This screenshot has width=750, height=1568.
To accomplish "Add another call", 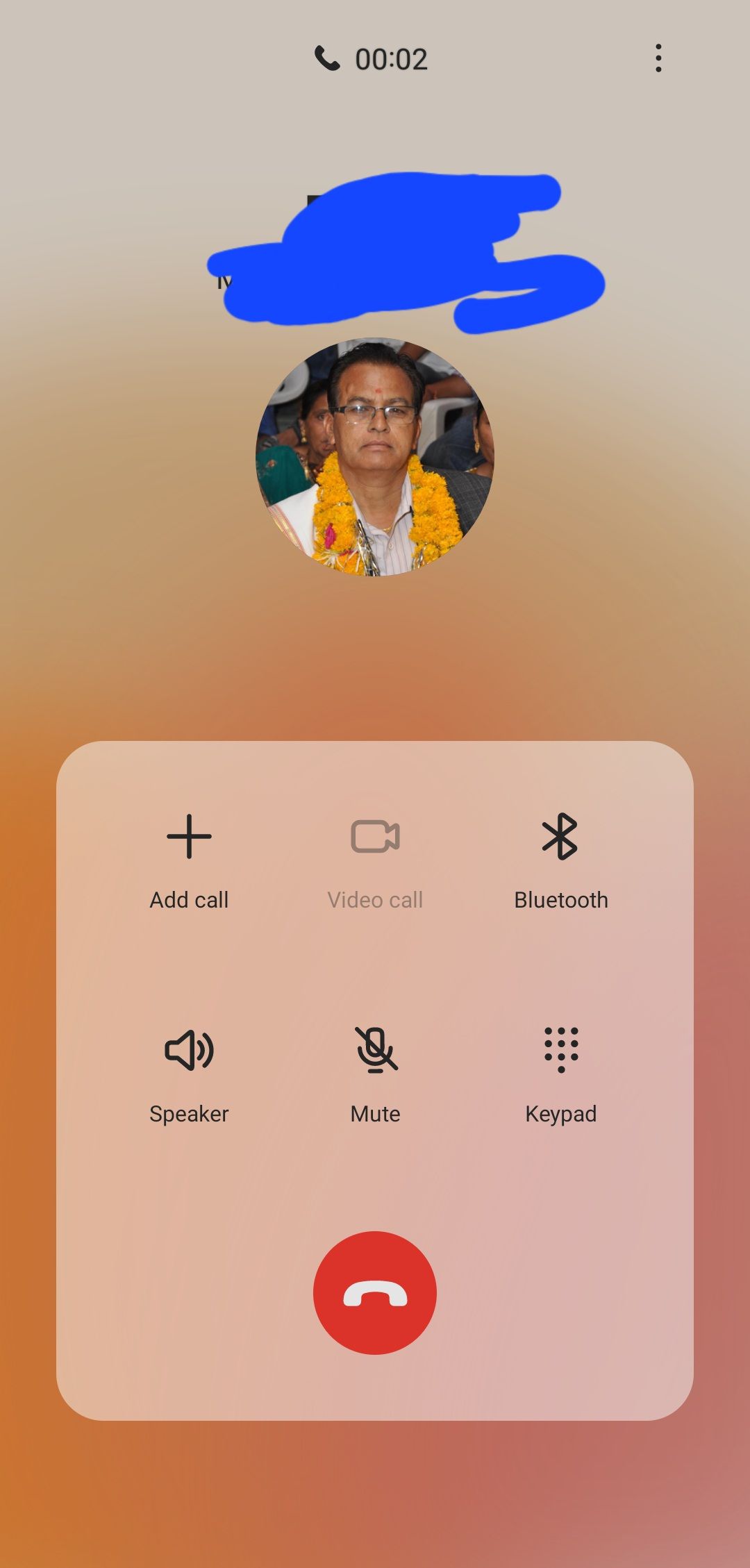I will (189, 859).
